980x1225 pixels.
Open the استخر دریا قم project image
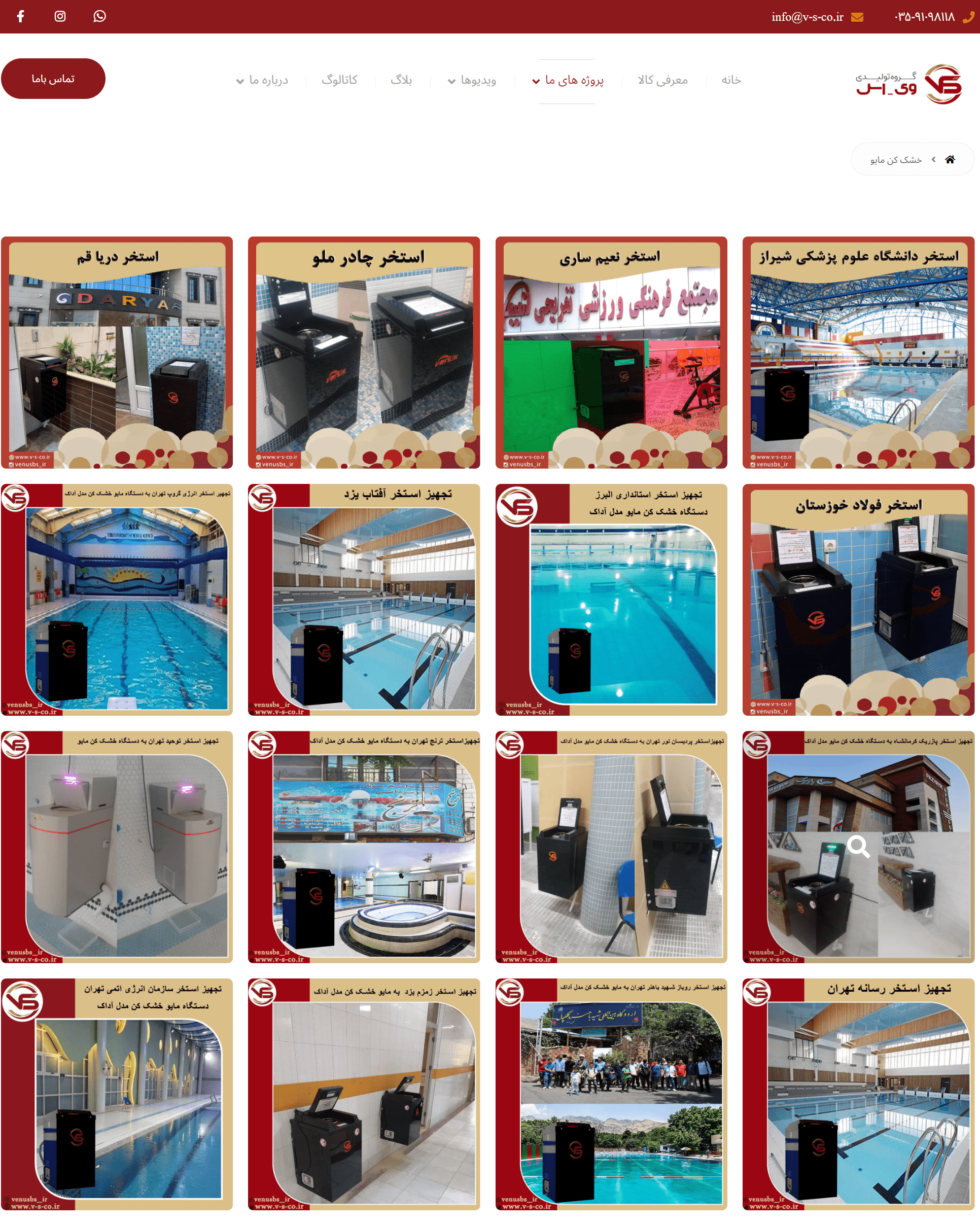117,353
